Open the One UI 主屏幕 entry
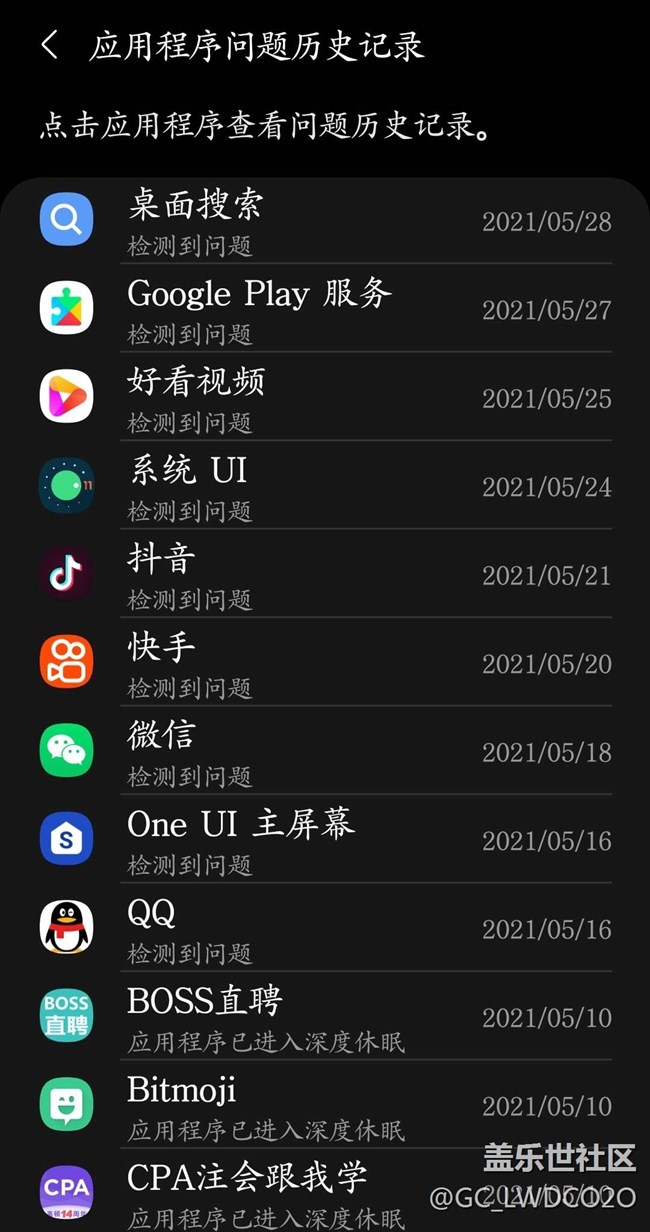The image size is (650, 1232). pos(325,839)
